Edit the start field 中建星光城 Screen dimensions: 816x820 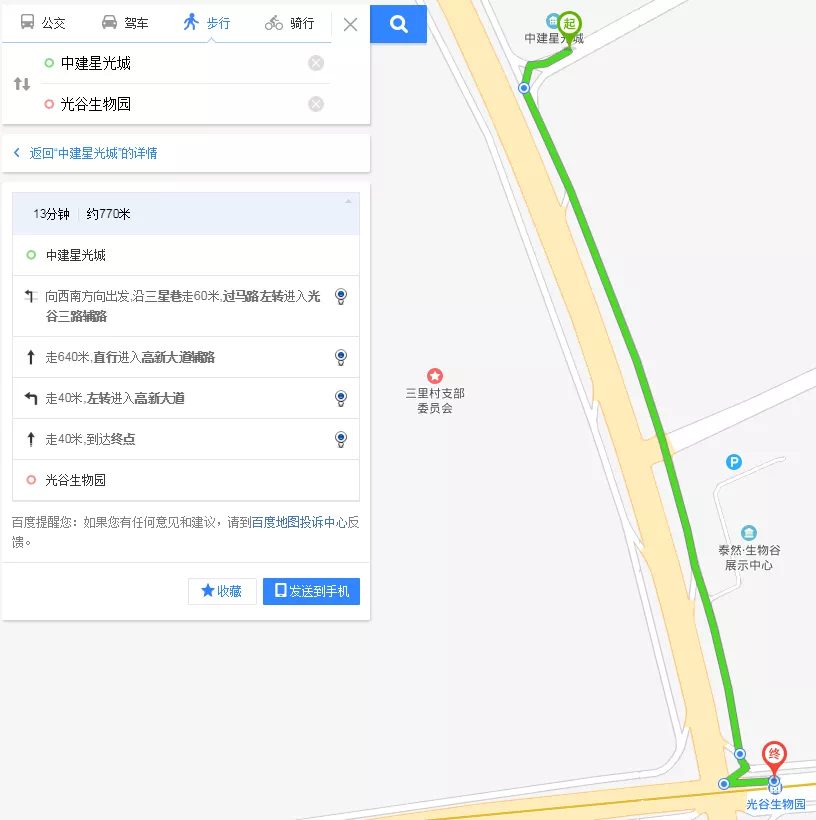(170, 63)
